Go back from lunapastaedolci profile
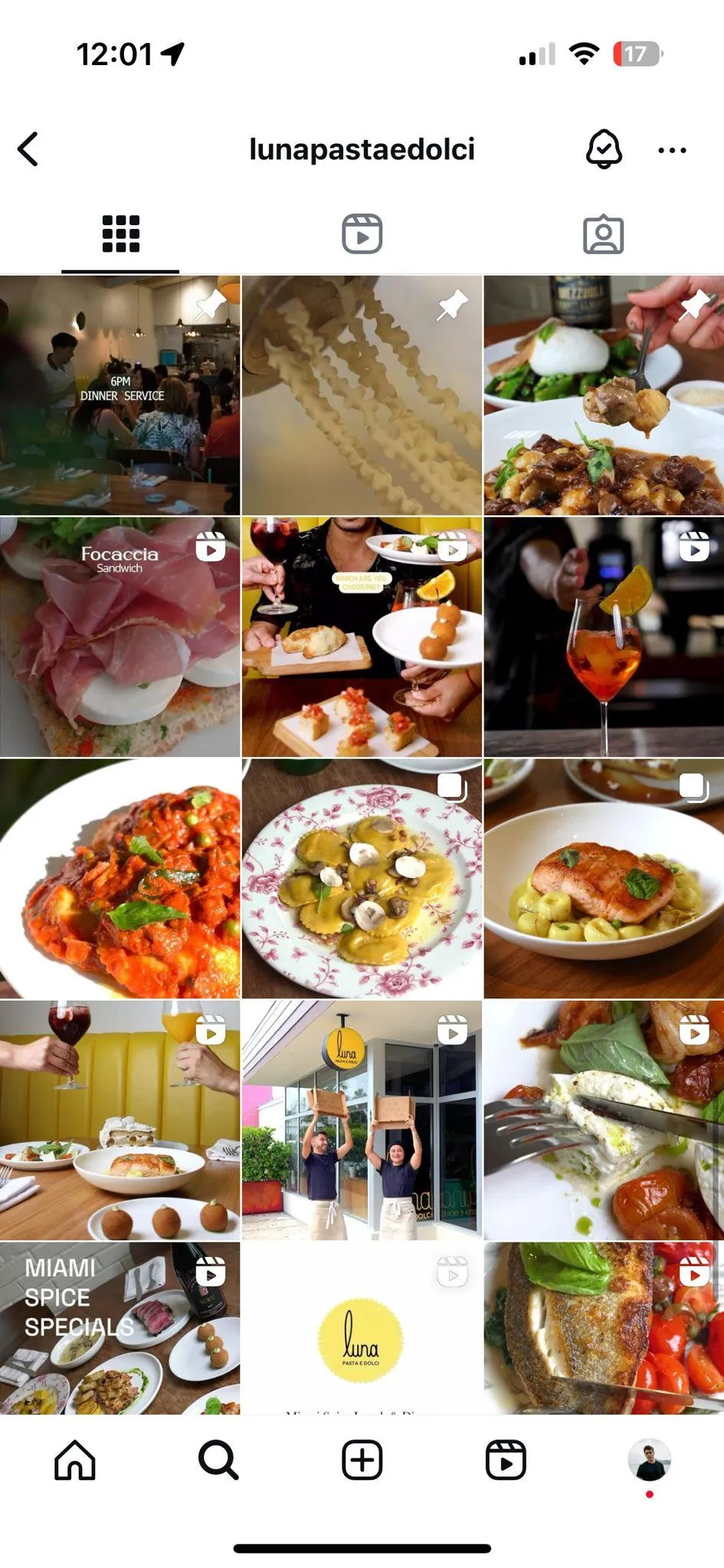The width and height of the screenshot is (724, 1568). point(28,149)
